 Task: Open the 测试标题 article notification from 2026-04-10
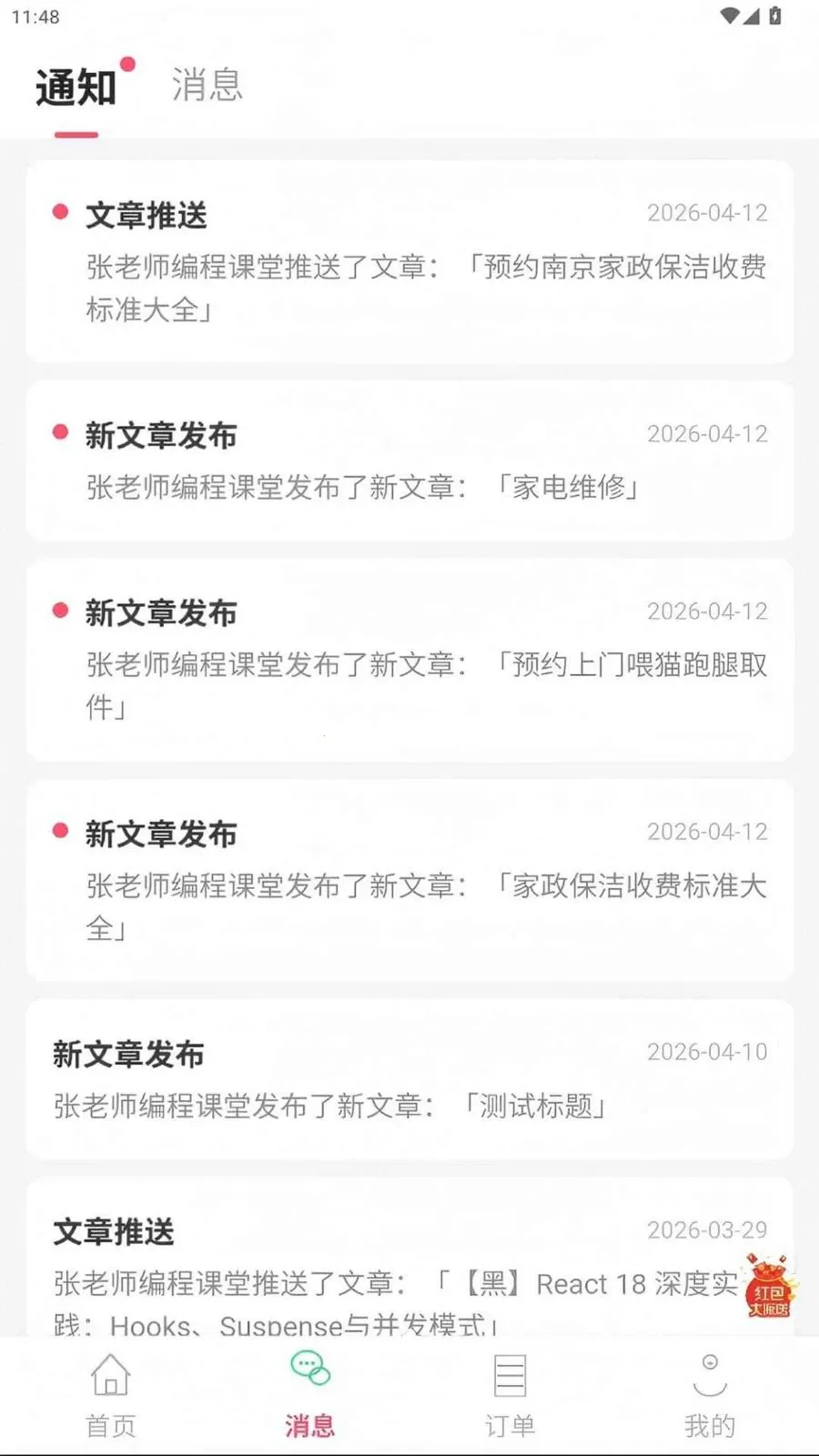pos(409,1078)
